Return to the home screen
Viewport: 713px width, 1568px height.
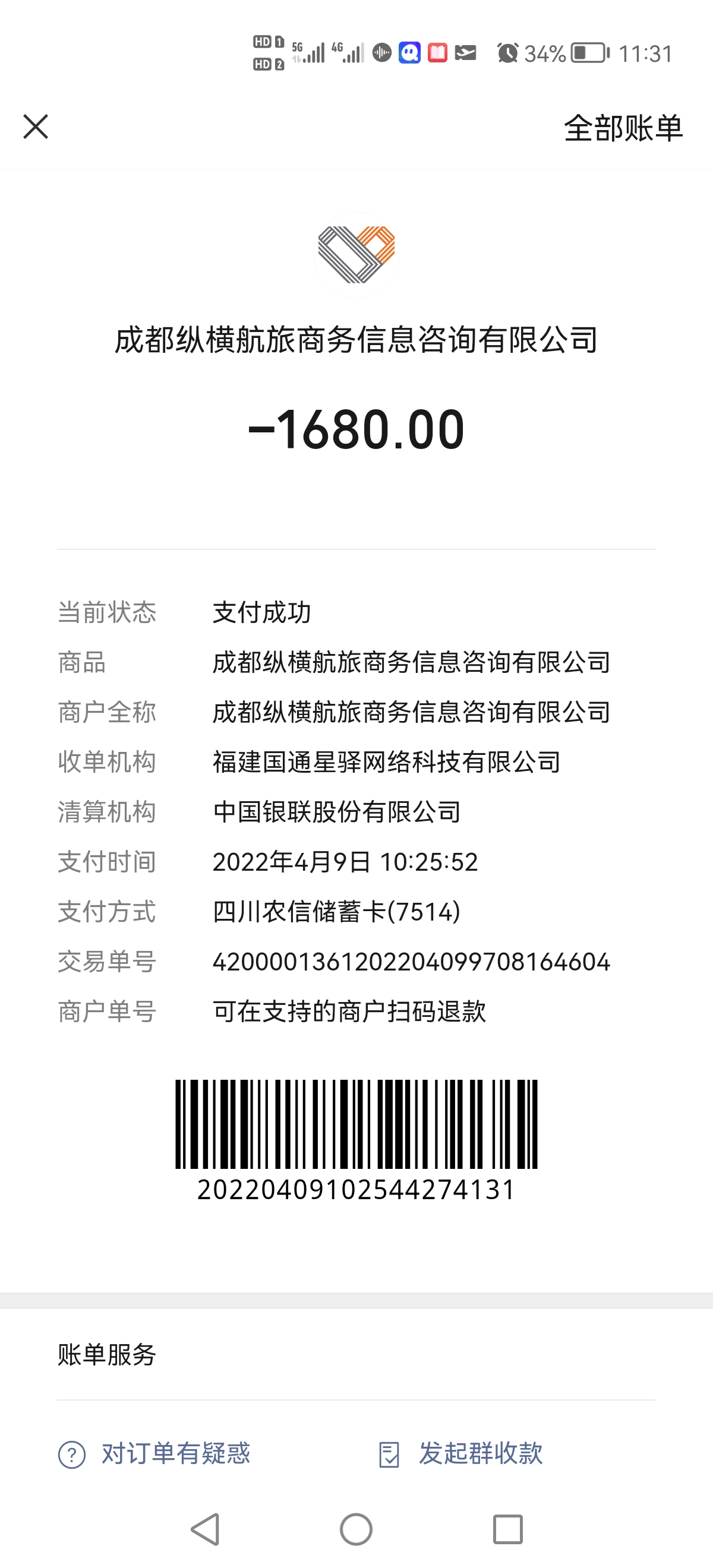(356, 1528)
